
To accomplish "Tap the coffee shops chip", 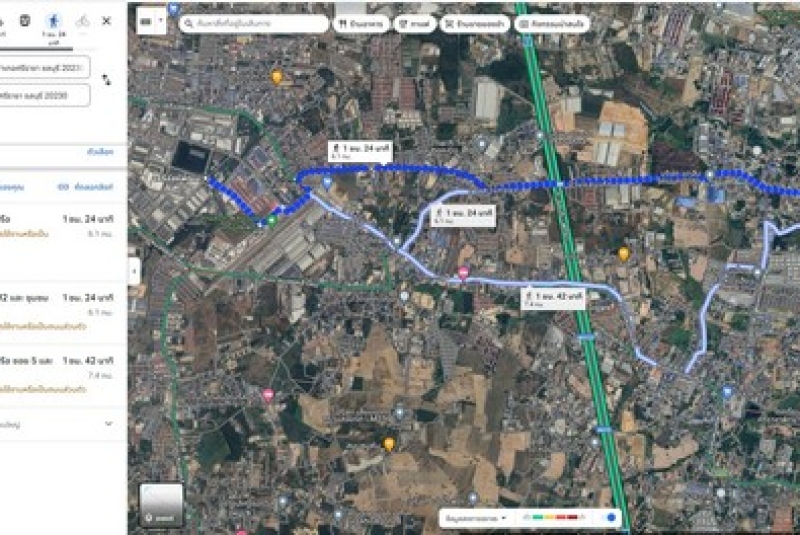I will click(x=414, y=23).
